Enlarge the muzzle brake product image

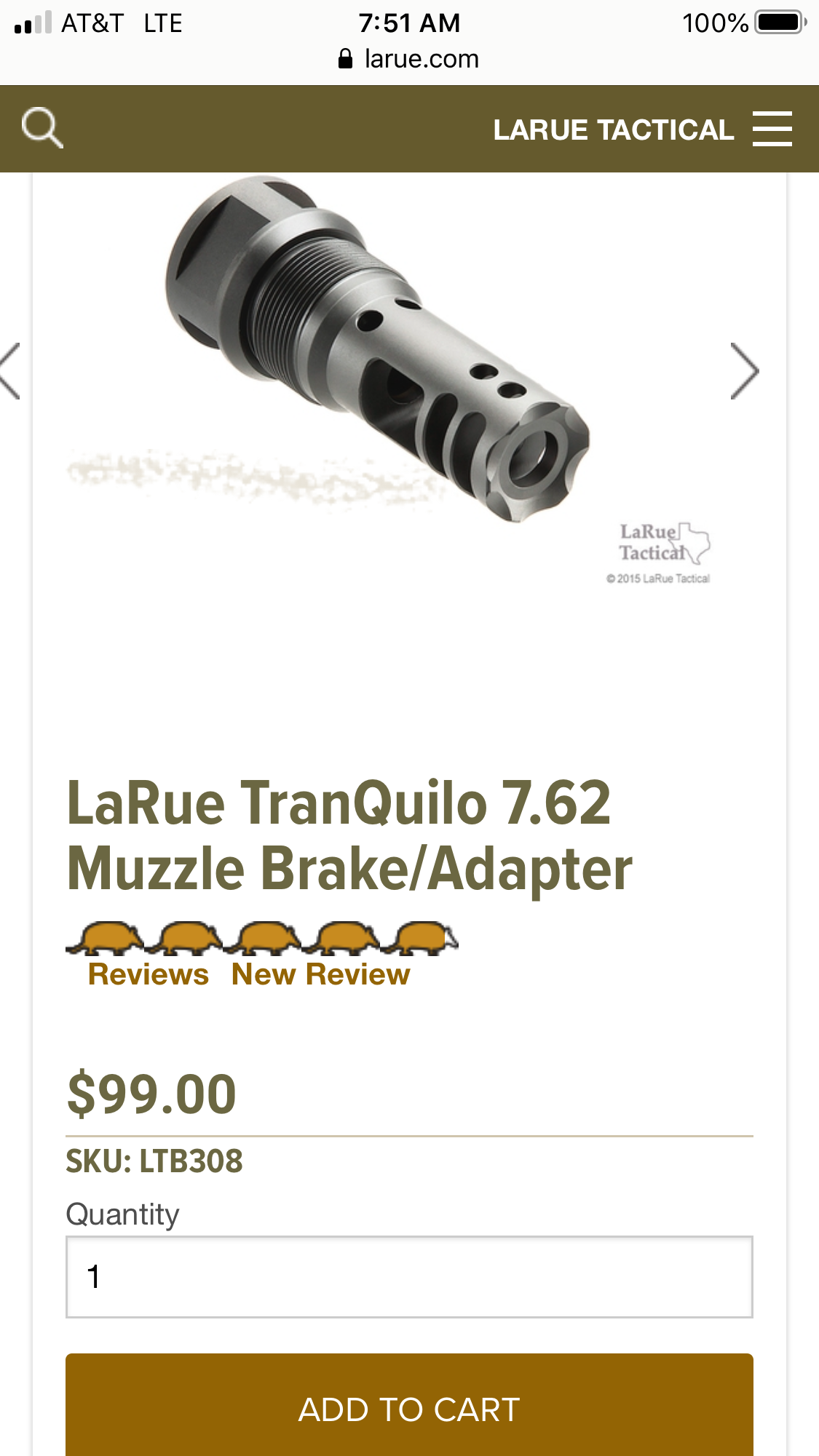pos(379,349)
